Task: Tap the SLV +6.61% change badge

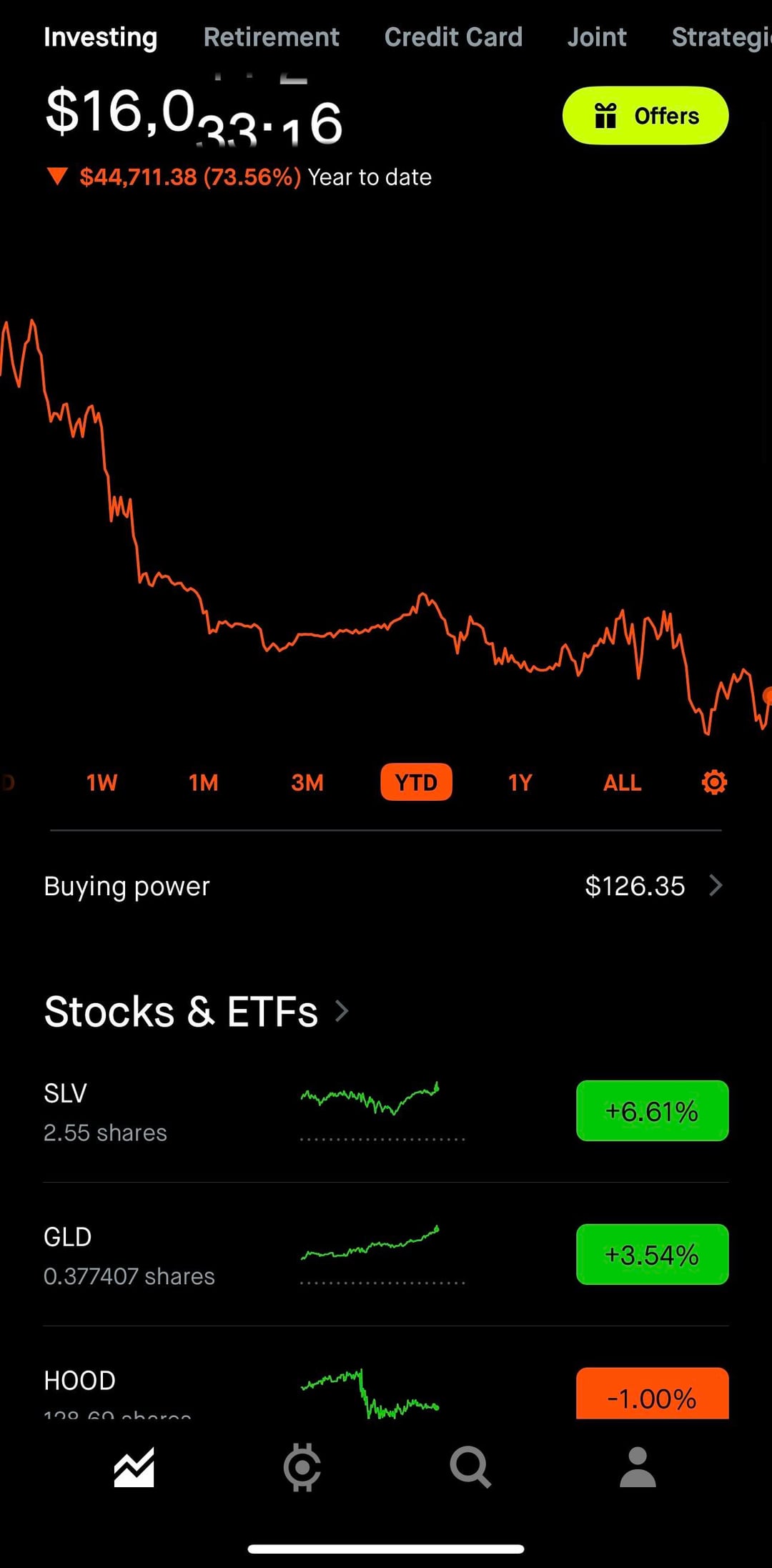Action: (x=652, y=1111)
